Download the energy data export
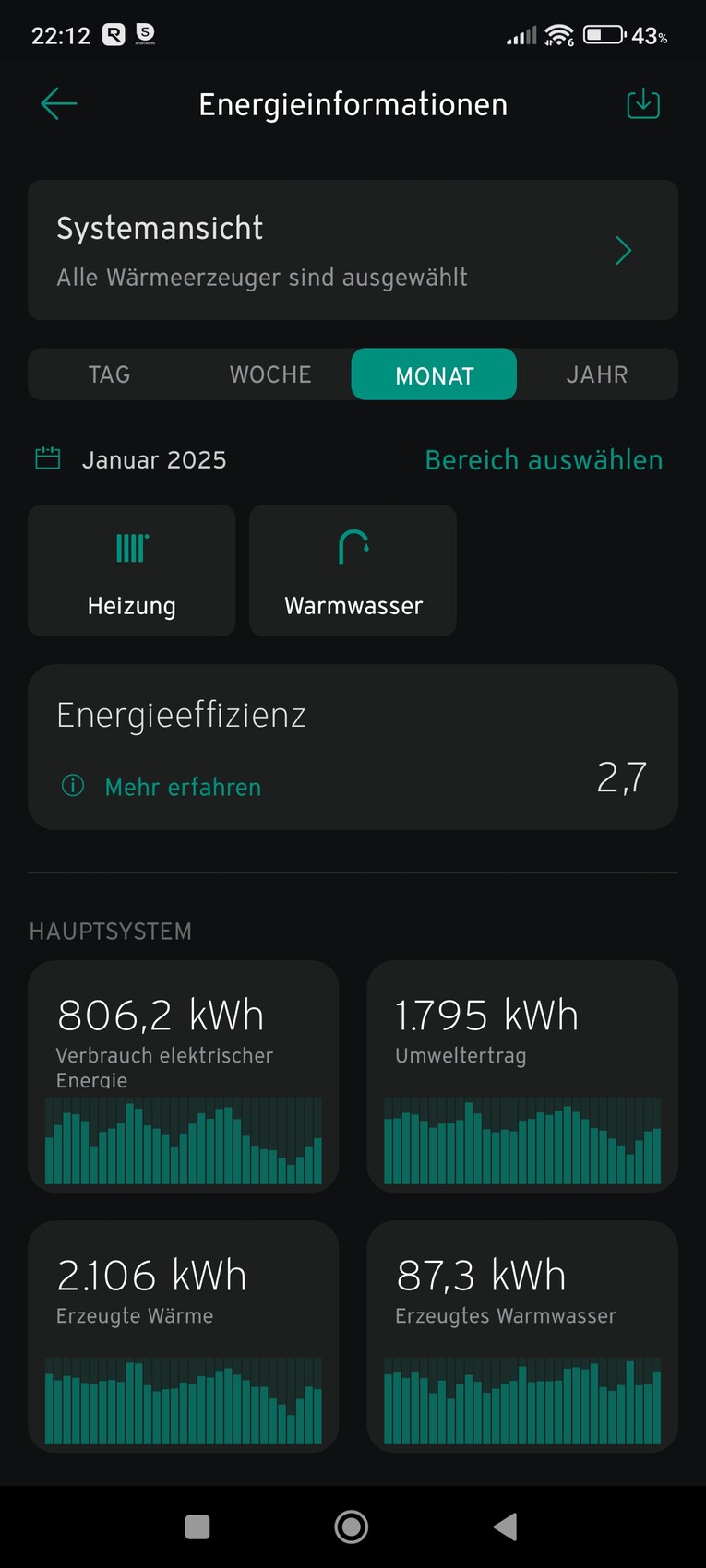 (643, 103)
